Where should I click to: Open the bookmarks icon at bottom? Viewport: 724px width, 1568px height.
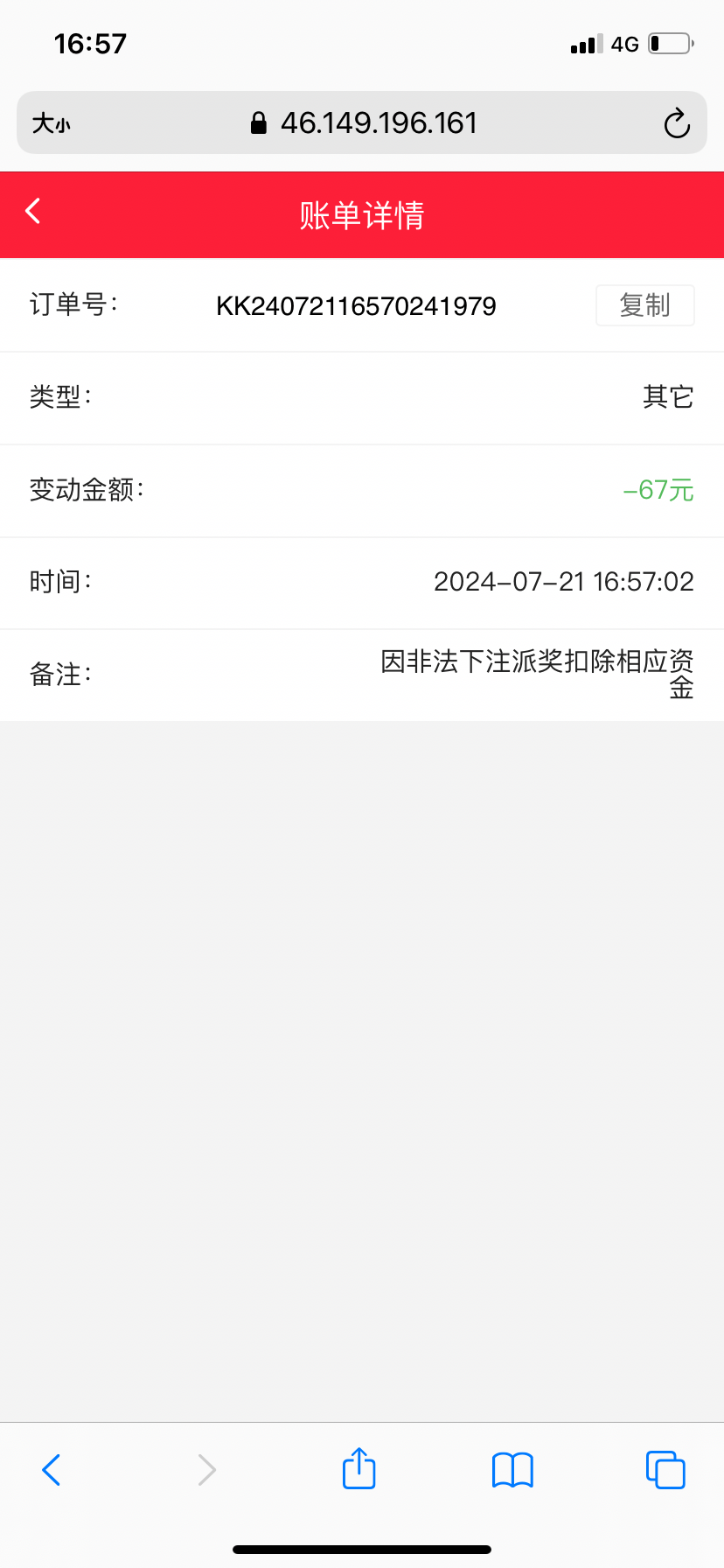click(x=512, y=1470)
